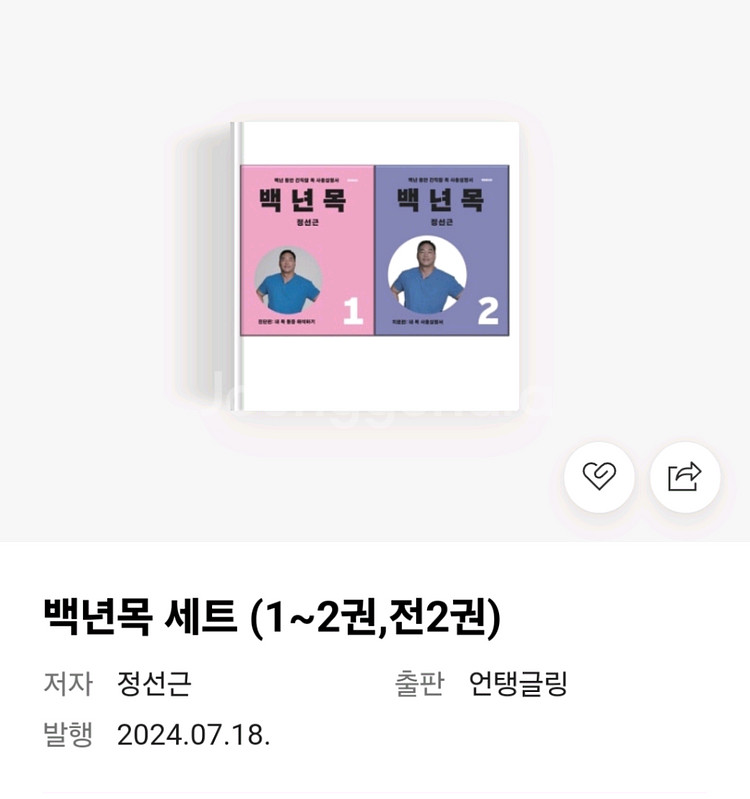Viewport: 750px width, 799px height.
Task: Share the 백년목 세트 book page
Action: click(685, 477)
